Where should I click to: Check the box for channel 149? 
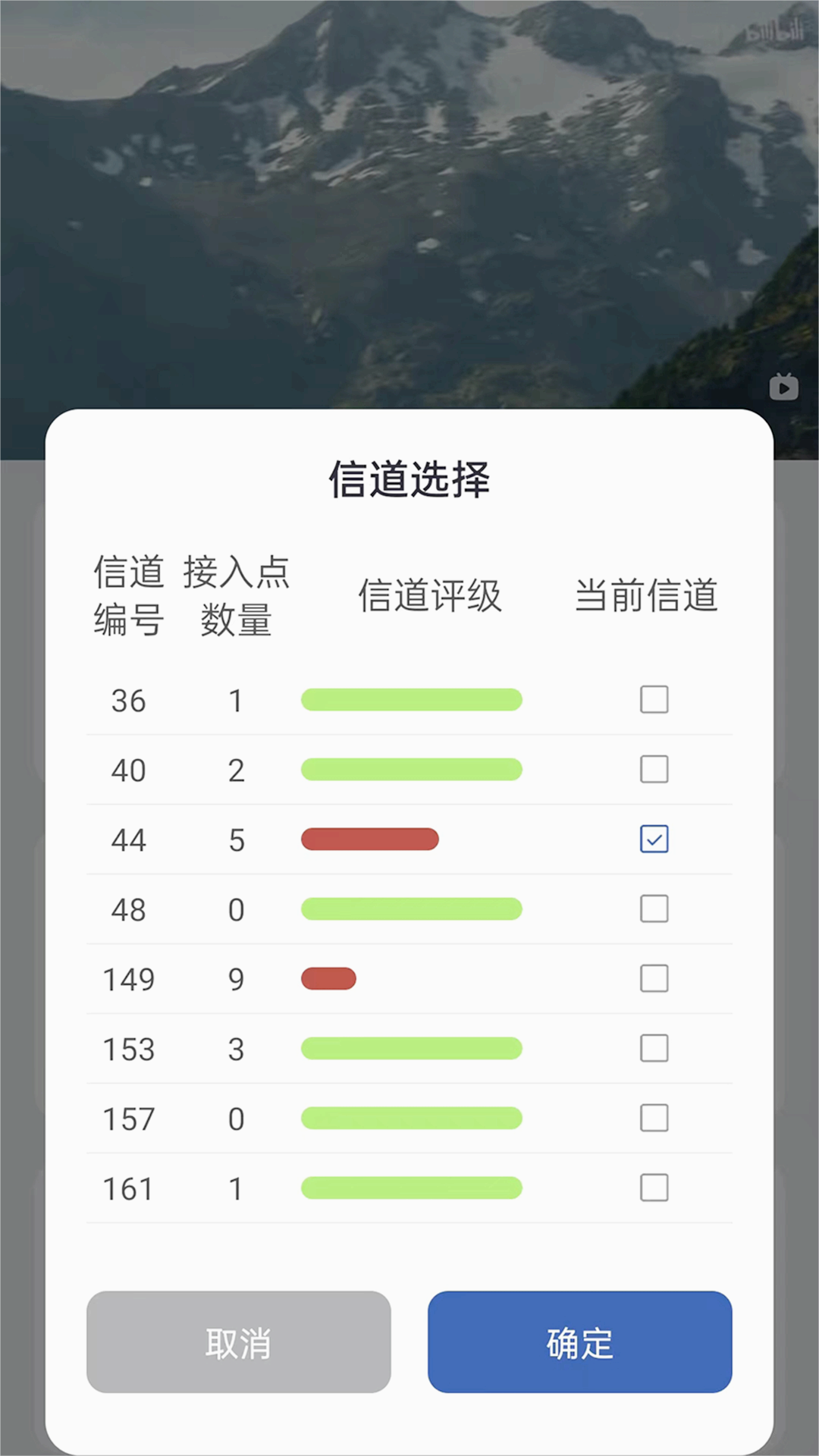654,979
